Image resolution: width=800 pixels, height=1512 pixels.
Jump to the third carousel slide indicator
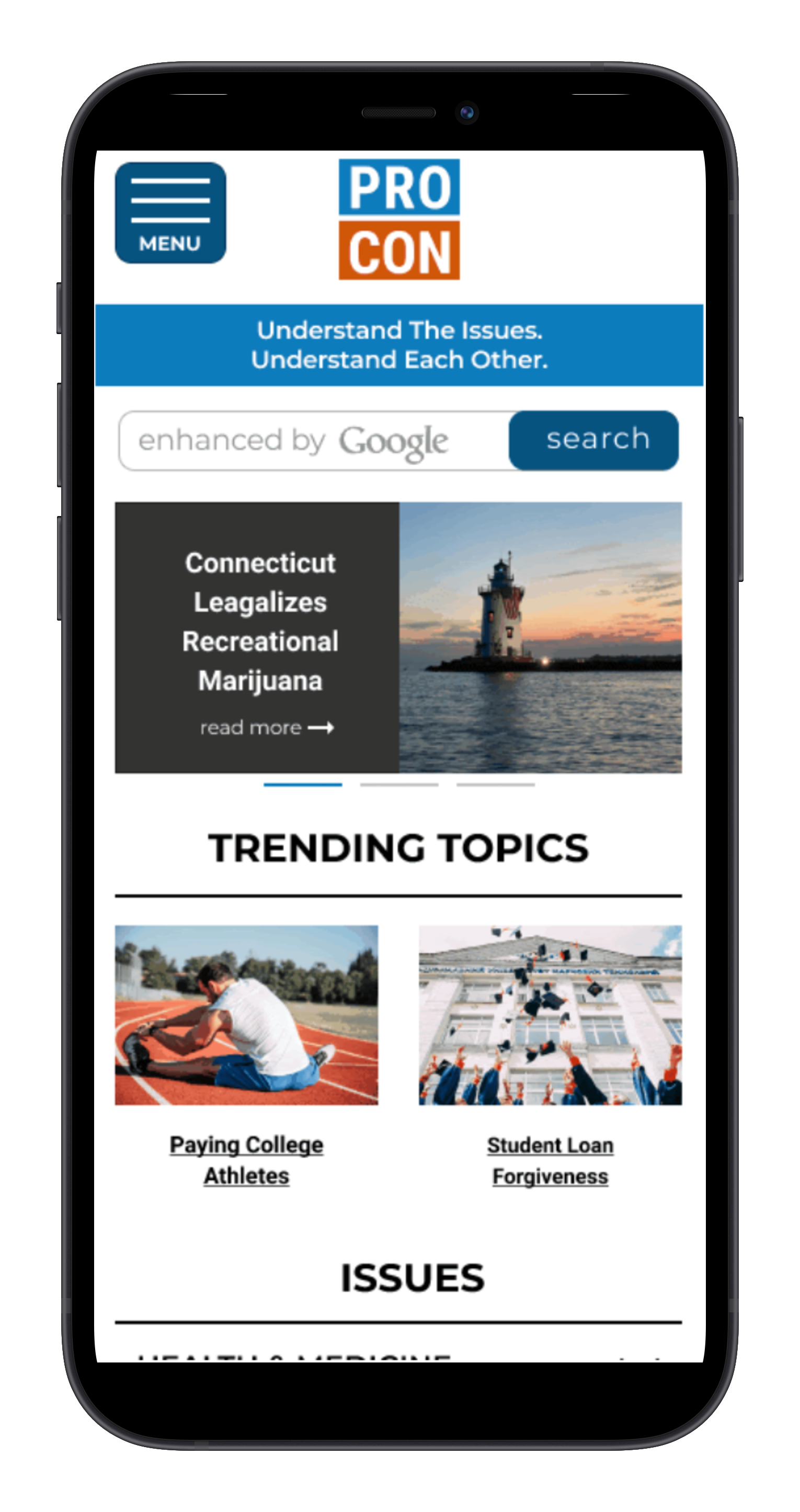coord(495,784)
